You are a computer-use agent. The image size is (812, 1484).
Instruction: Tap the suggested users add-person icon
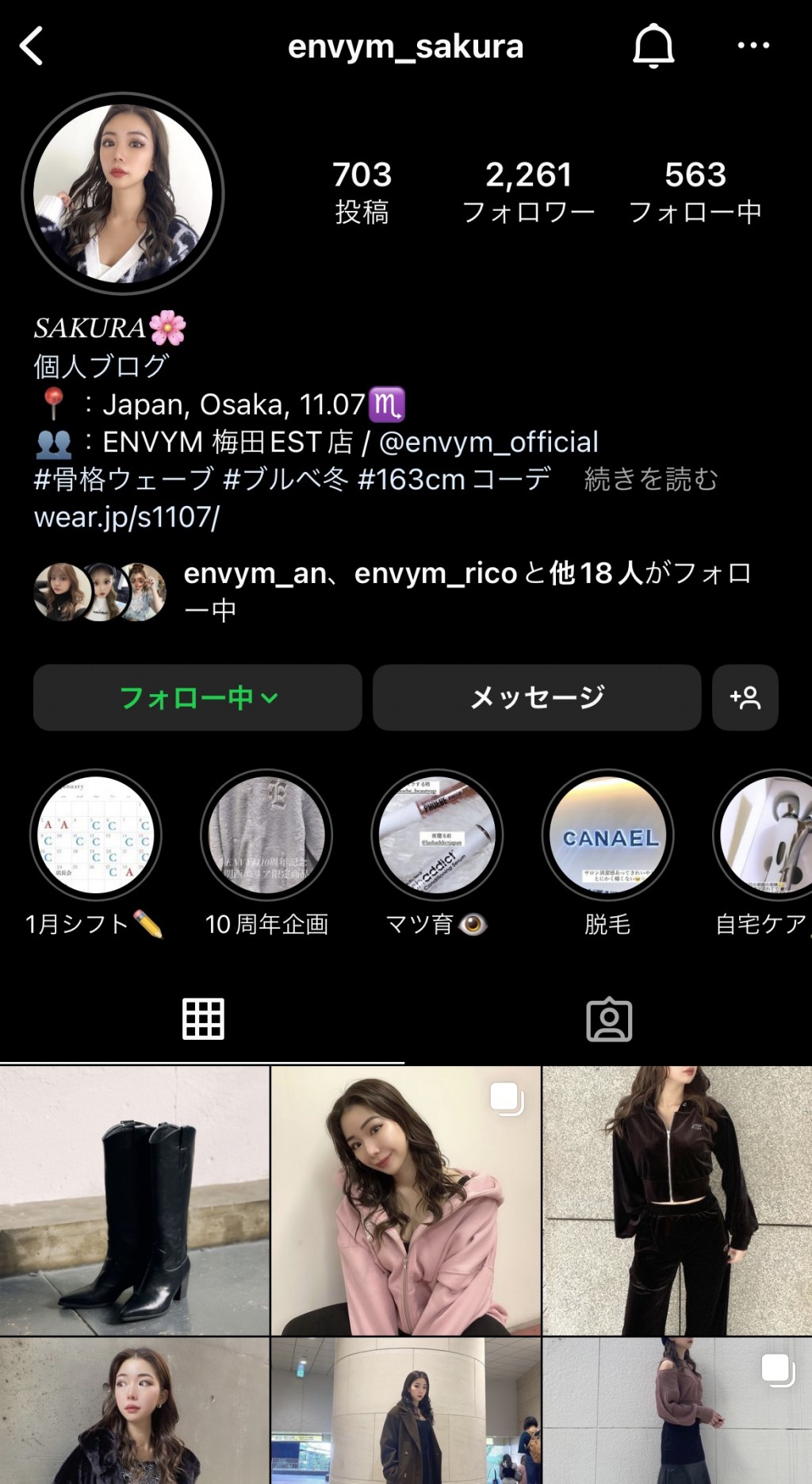[x=745, y=698]
